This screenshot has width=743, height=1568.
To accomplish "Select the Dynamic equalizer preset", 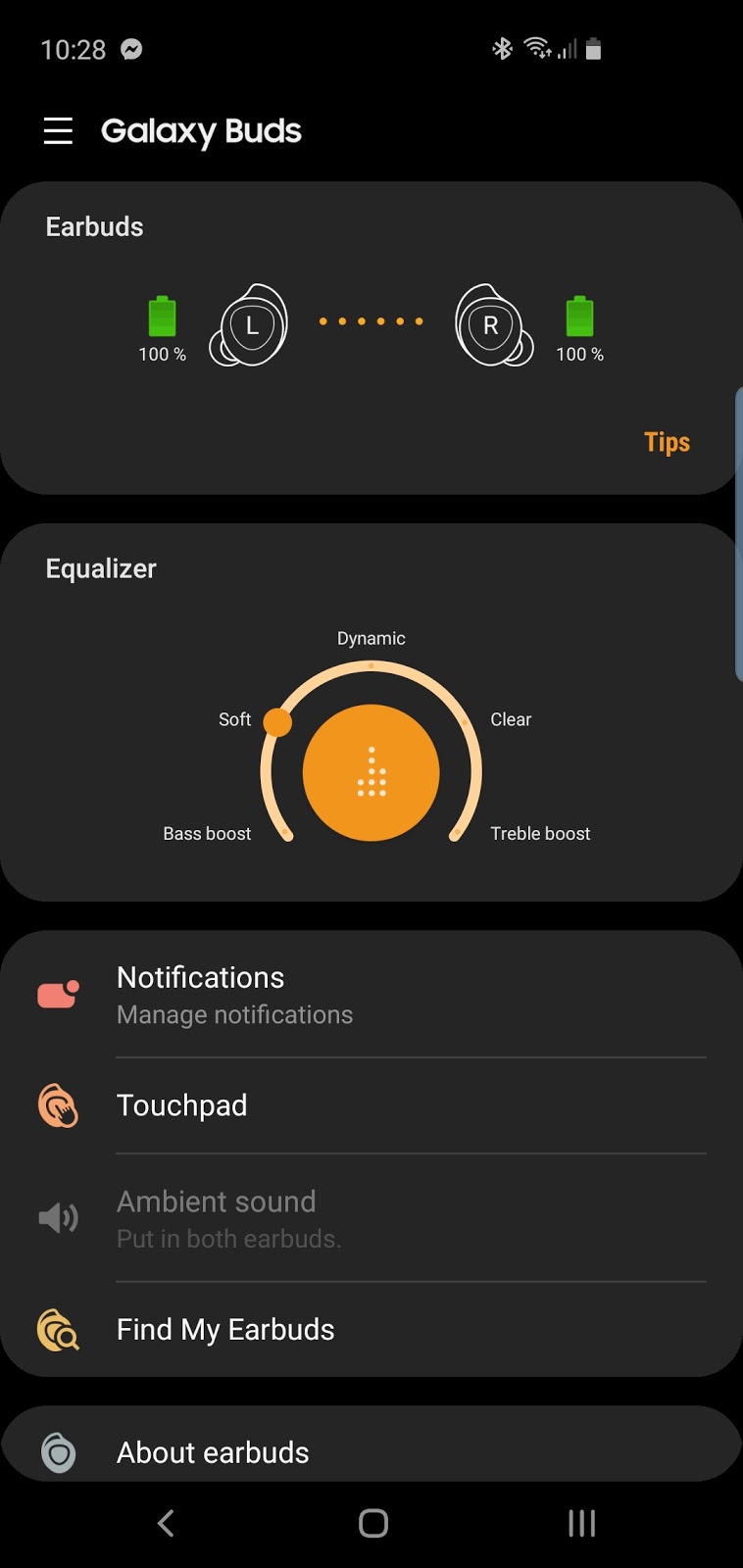I will point(371,665).
